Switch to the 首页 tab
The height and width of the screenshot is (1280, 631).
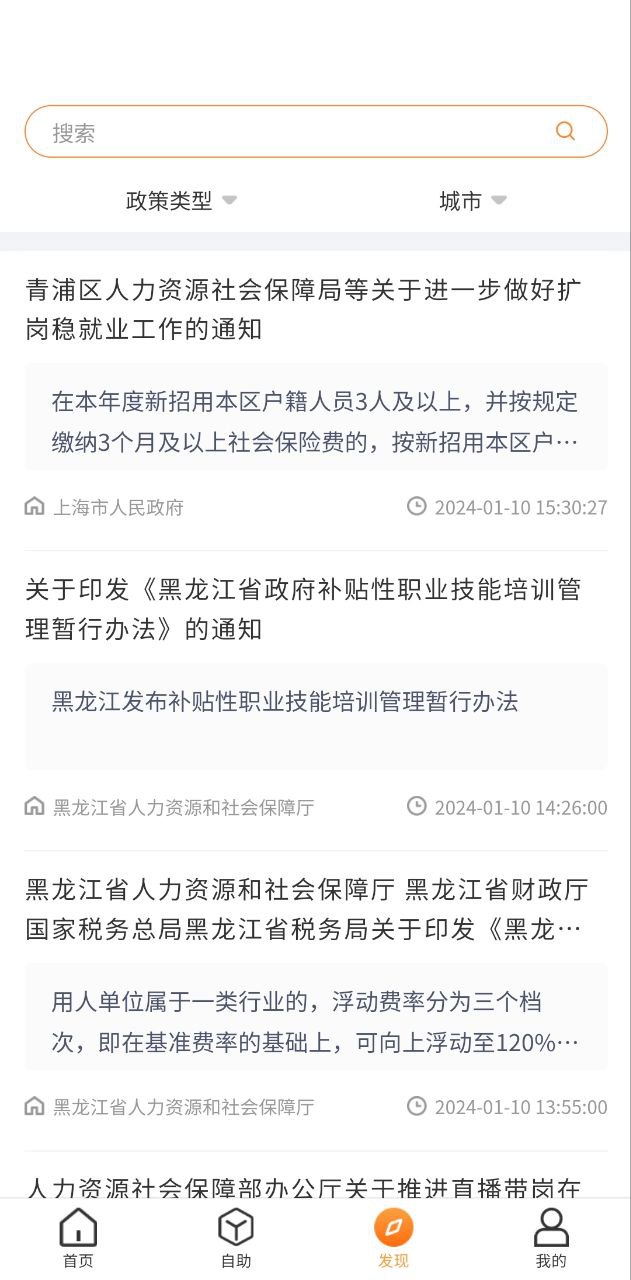[78, 1237]
